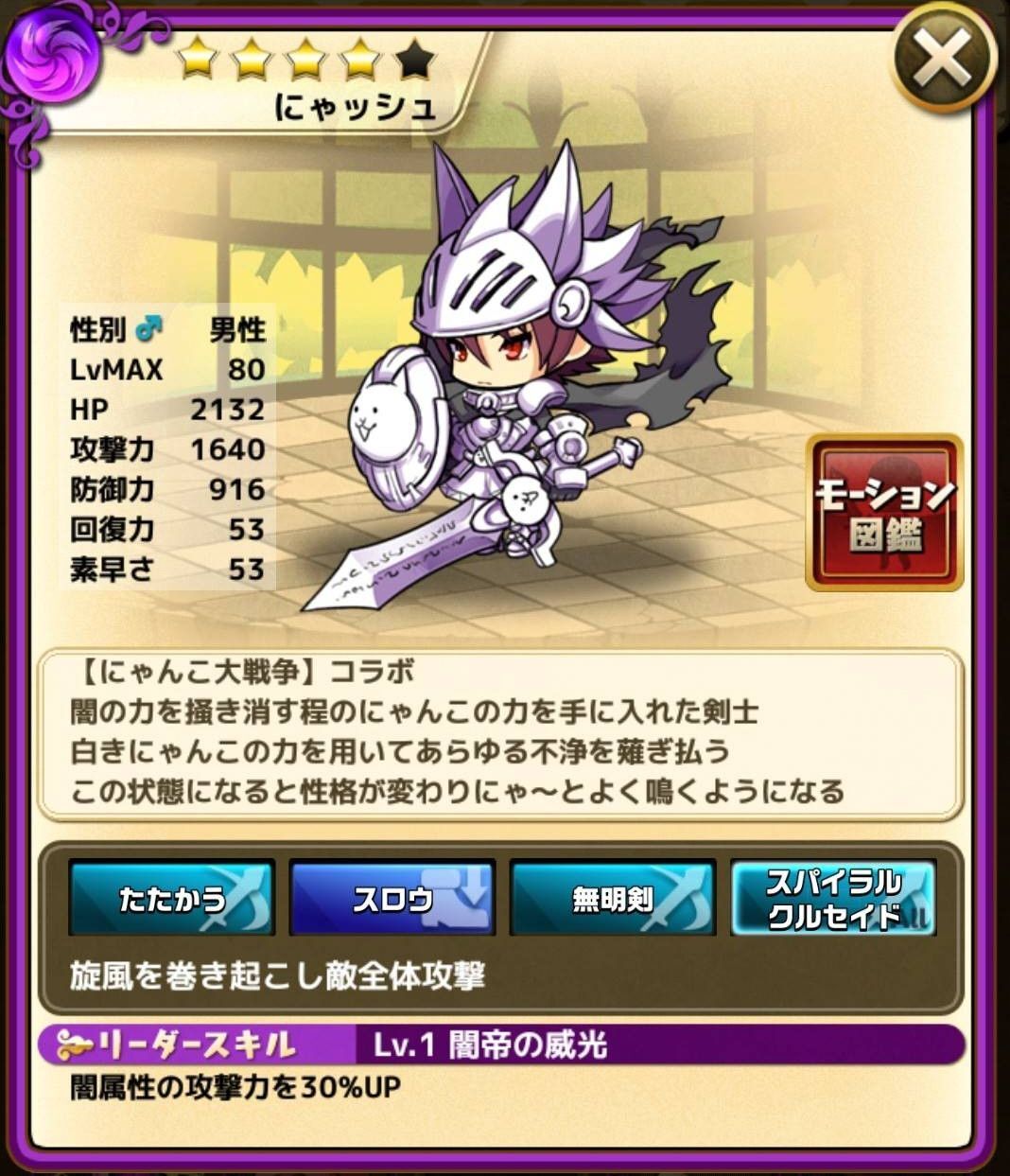Select the たたかう skill button
The height and width of the screenshot is (1176, 1010).
171,898
